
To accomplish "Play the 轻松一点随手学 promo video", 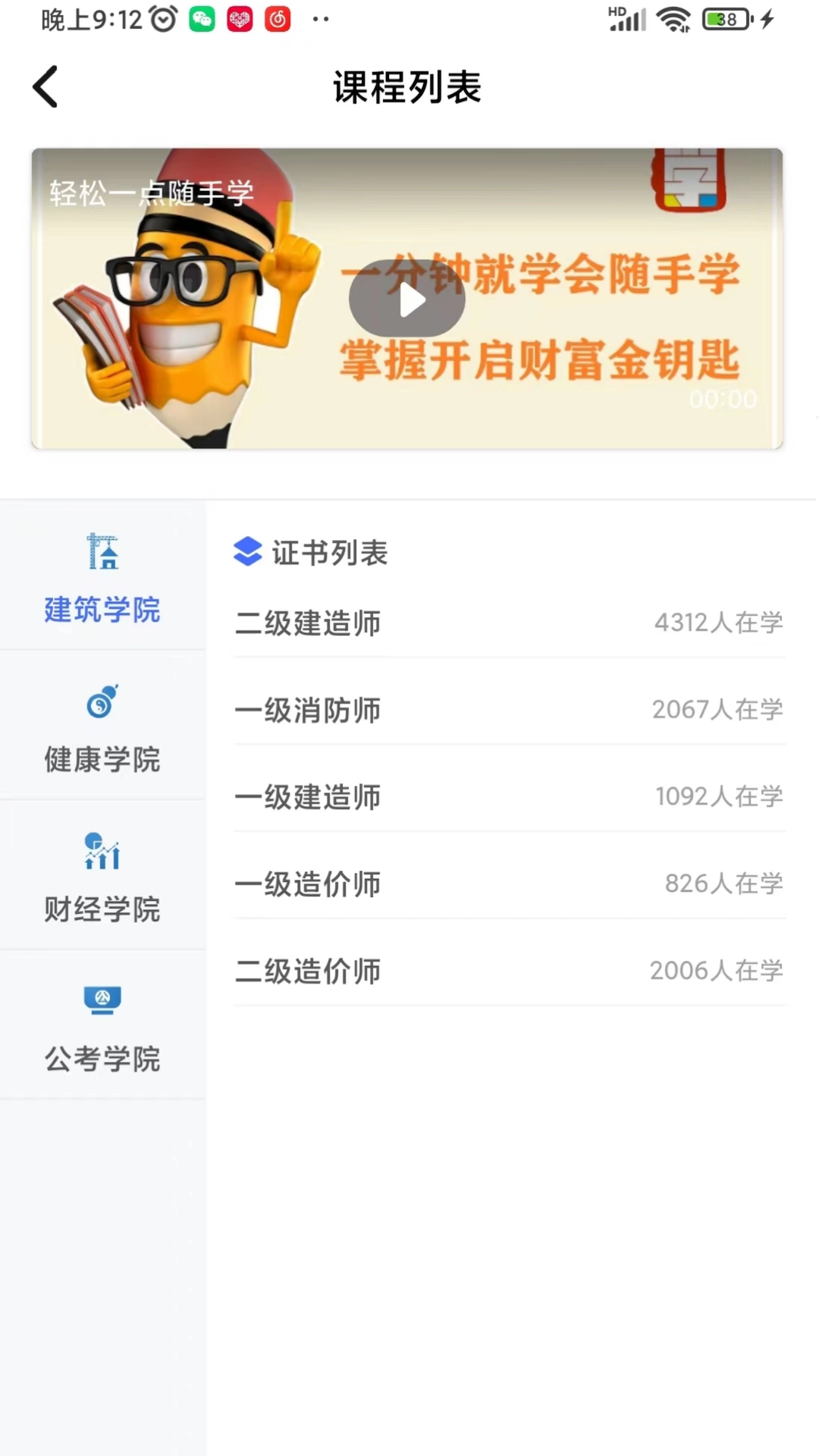I will tap(407, 298).
